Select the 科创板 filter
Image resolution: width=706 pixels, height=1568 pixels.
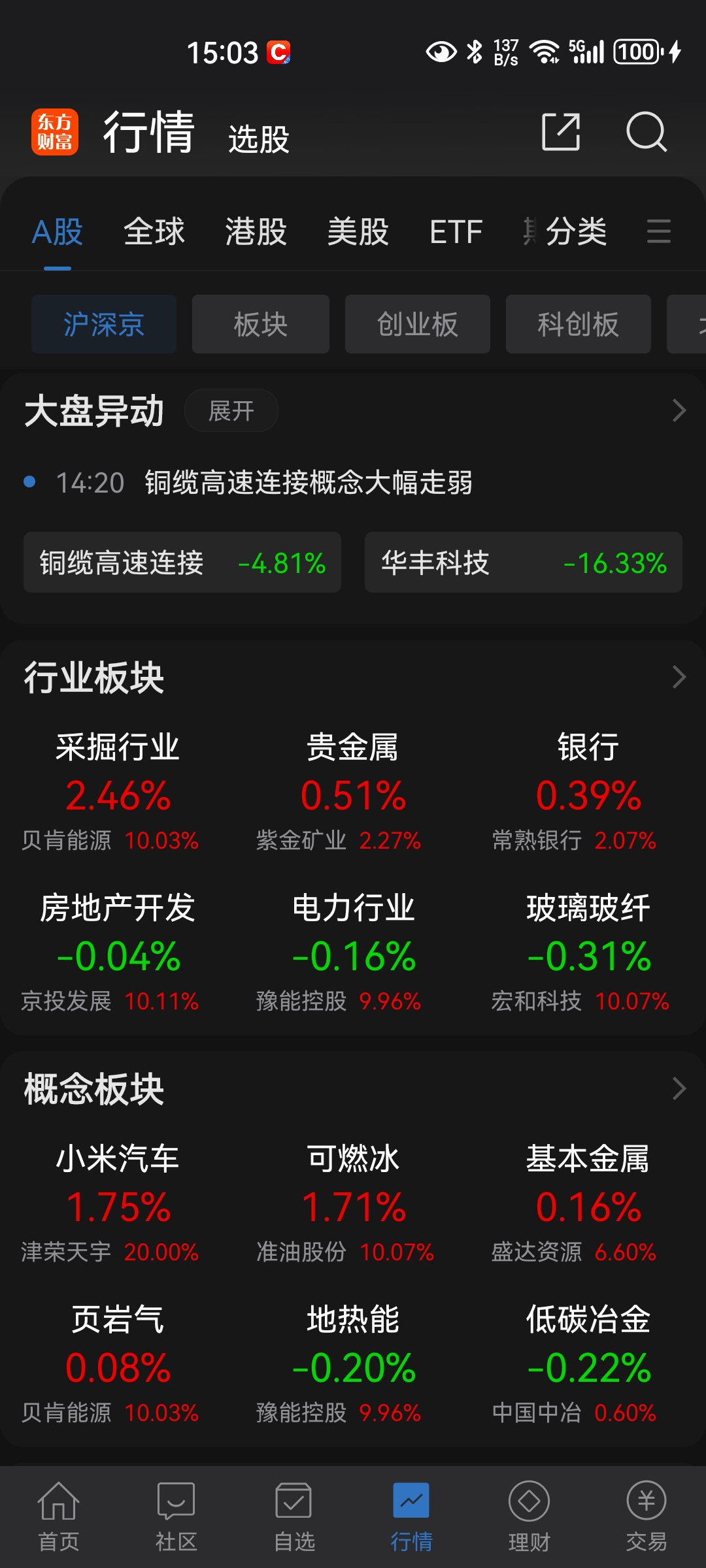(578, 324)
